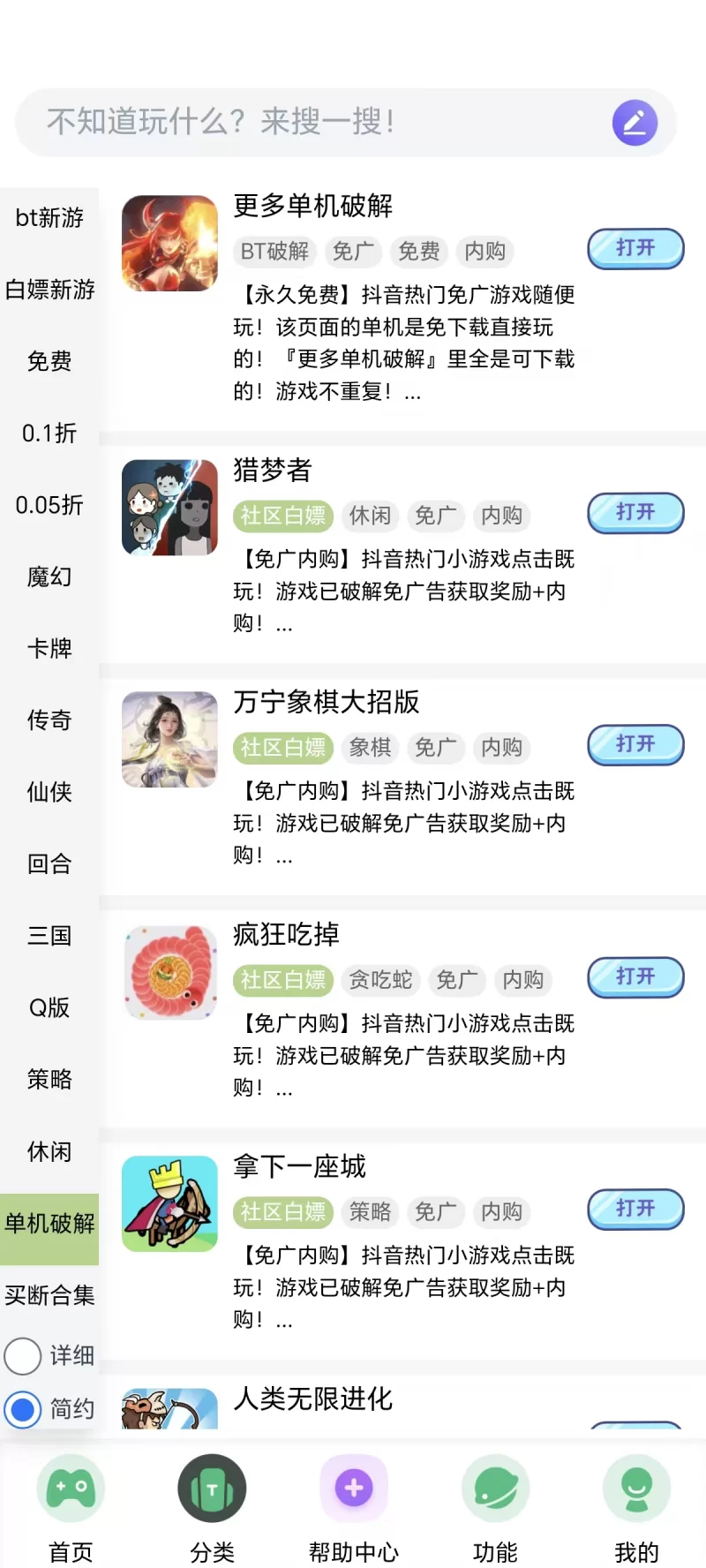
Task: Tap the 疯狂吃掉 snake game icon
Action: pyautogui.click(x=169, y=972)
